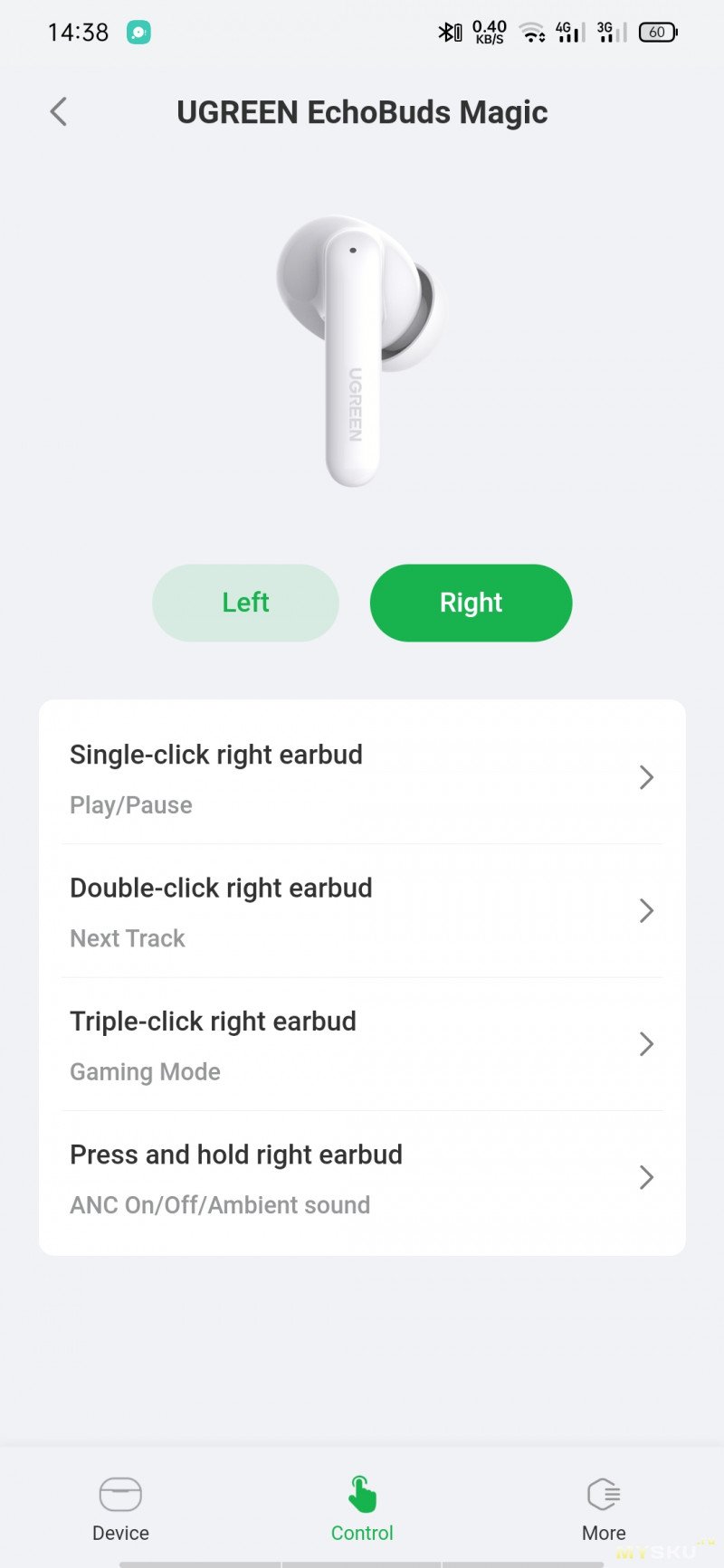Go back using the top-left arrow
The width and height of the screenshot is (724, 1568).
[59, 112]
